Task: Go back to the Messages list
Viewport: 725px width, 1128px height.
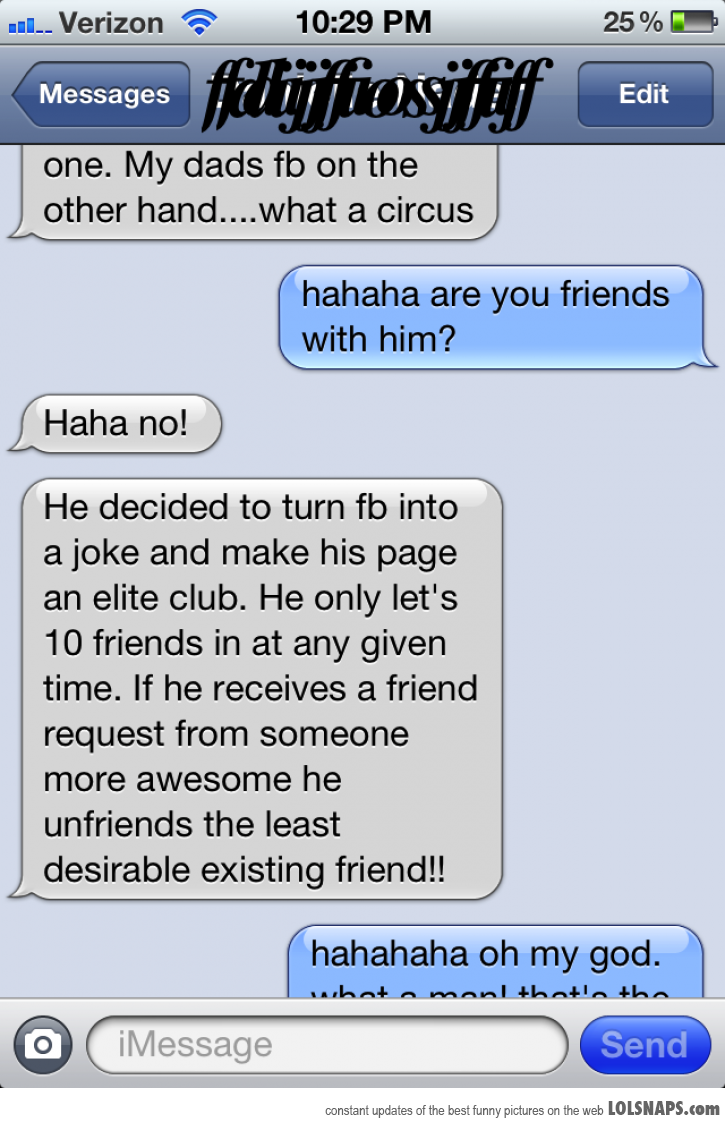Action: 101,95
